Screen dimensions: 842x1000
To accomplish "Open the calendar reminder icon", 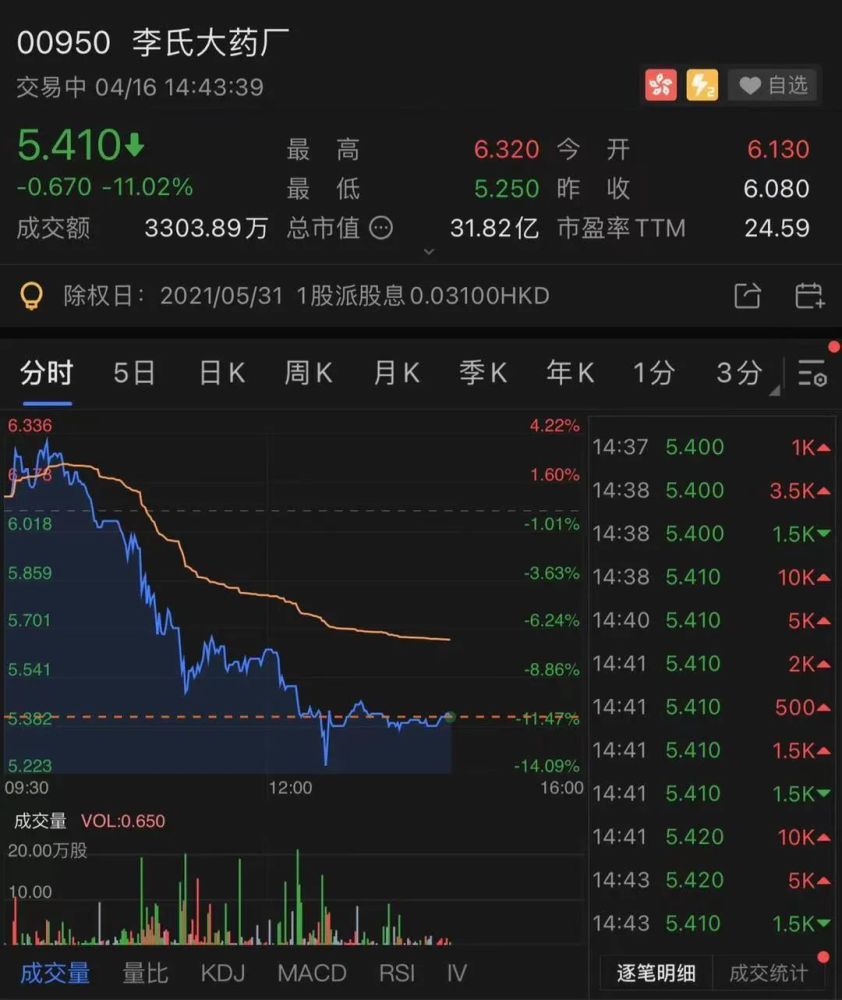I will pos(809,296).
